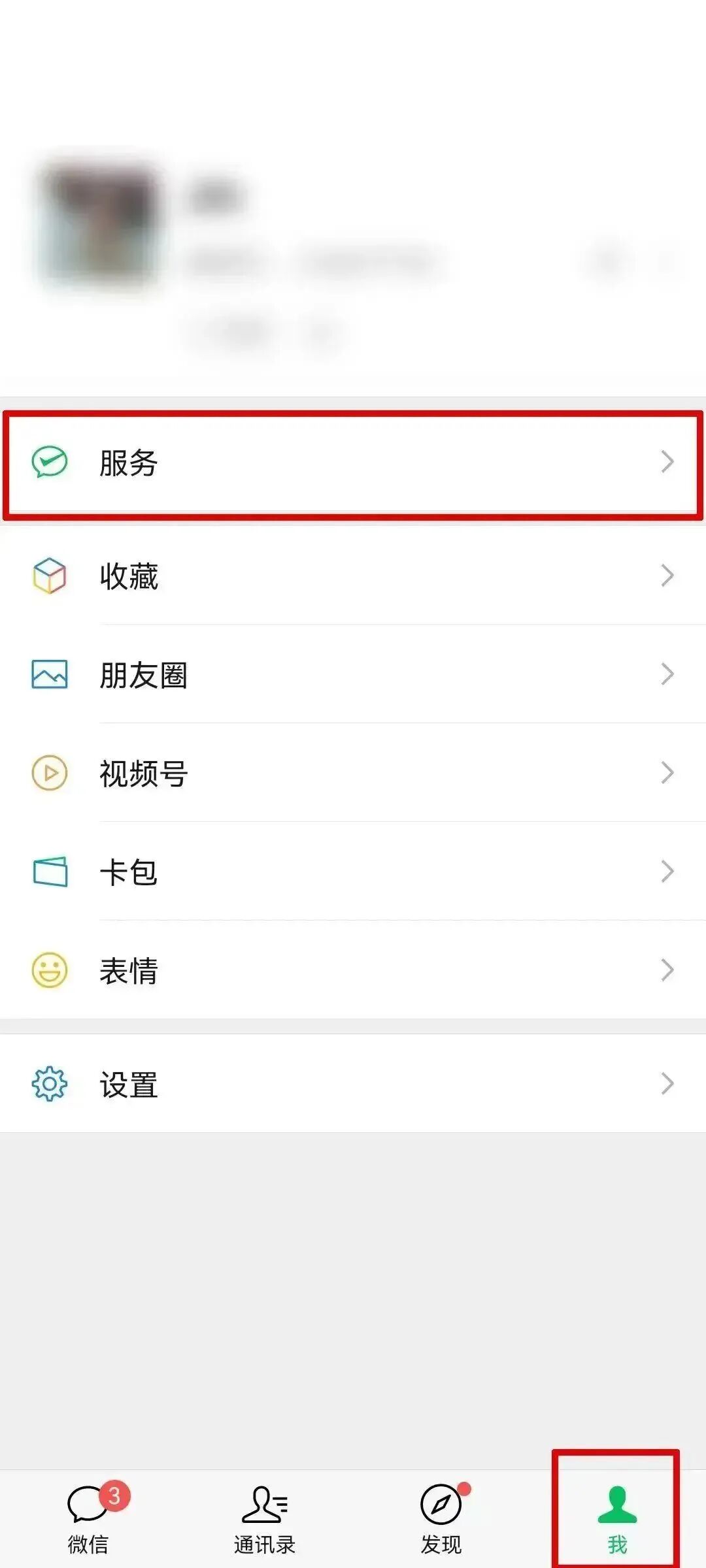Image resolution: width=706 pixels, height=1568 pixels.
Task: Expand the Moments row arrow
Action: coord(668,675)
